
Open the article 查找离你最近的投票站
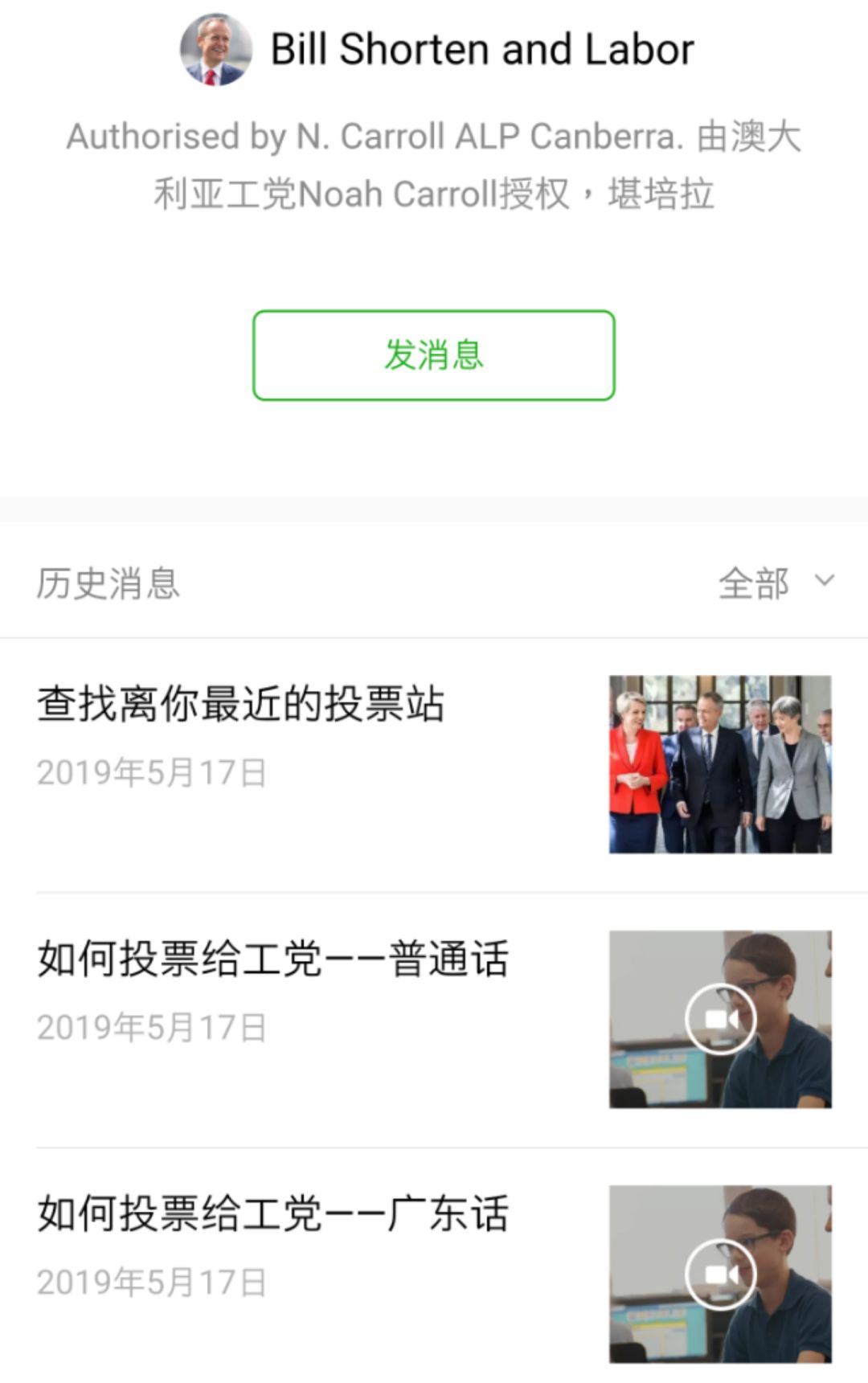241,705
